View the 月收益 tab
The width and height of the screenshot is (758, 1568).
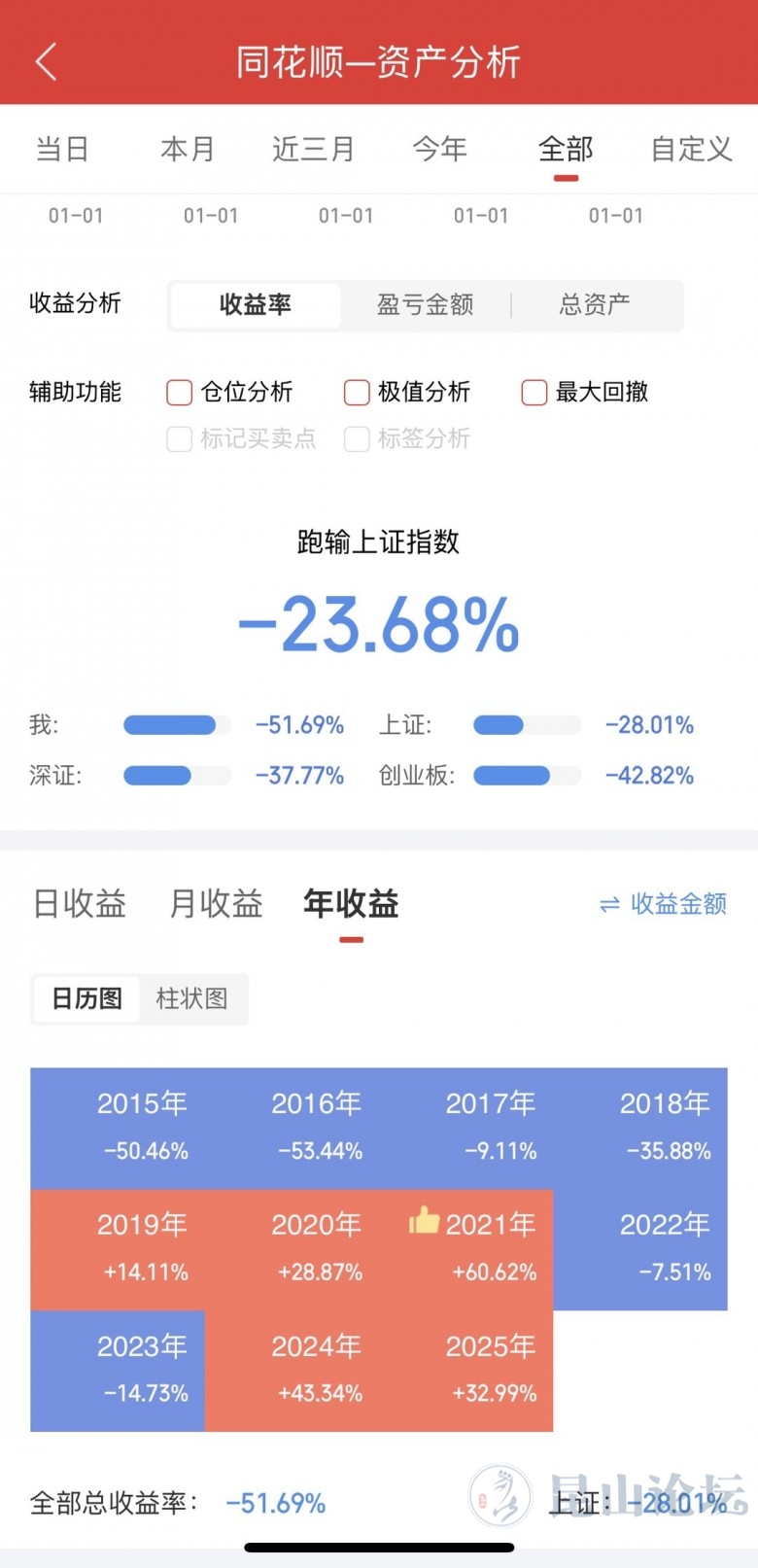tap(216, 904)
